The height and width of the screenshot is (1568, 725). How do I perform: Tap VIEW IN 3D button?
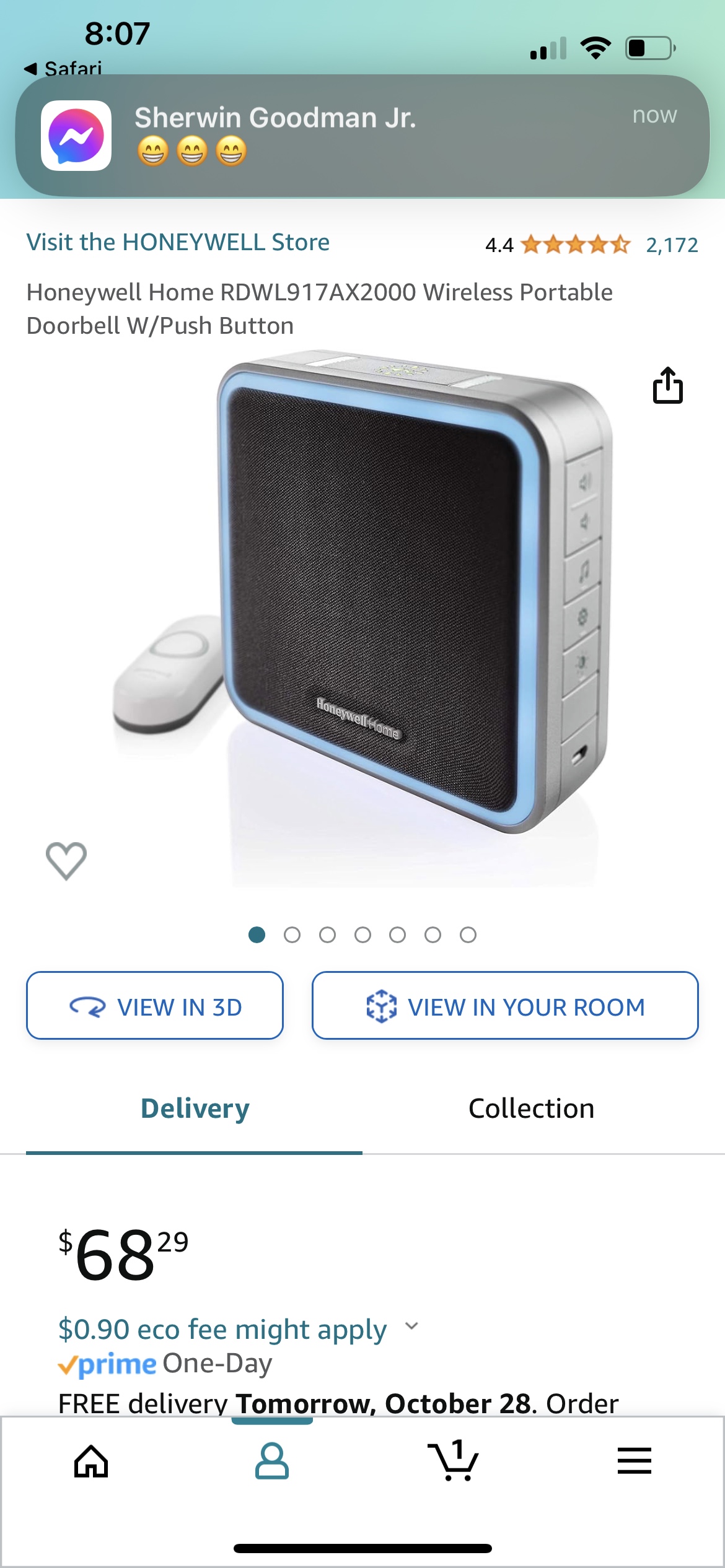point(155,1006)
